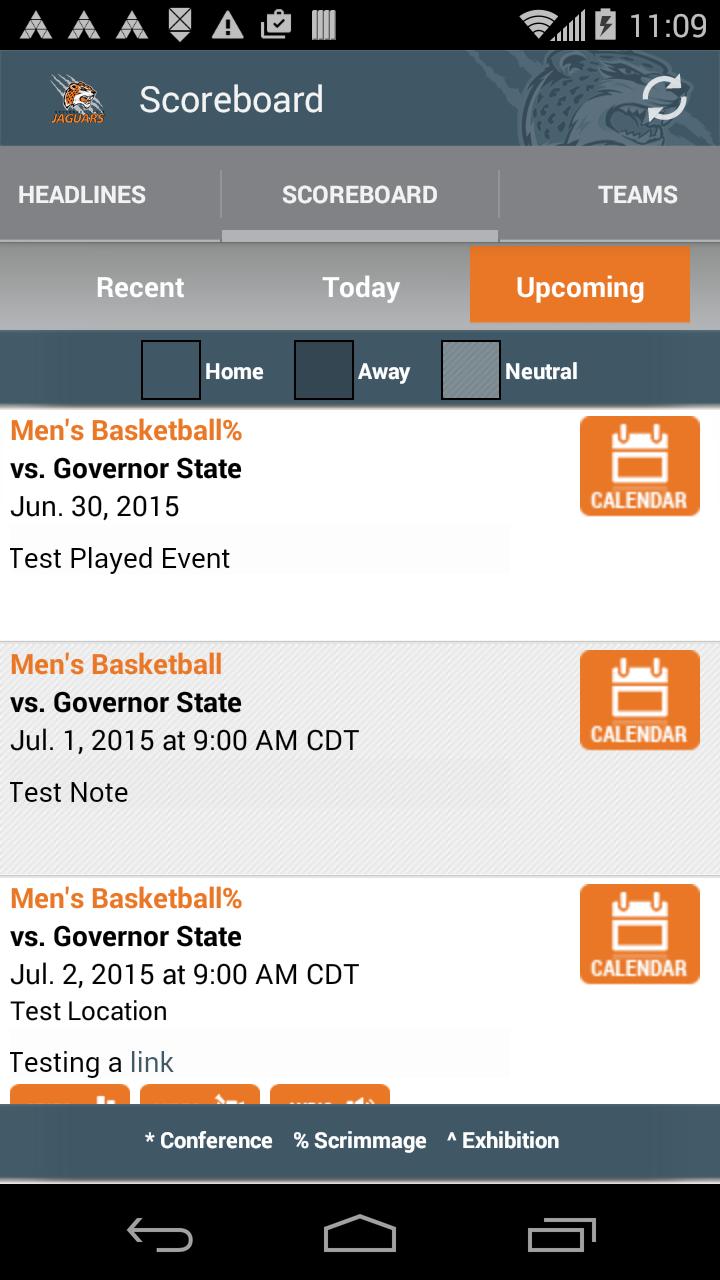Click the Away legend color square

click(322, 368)
